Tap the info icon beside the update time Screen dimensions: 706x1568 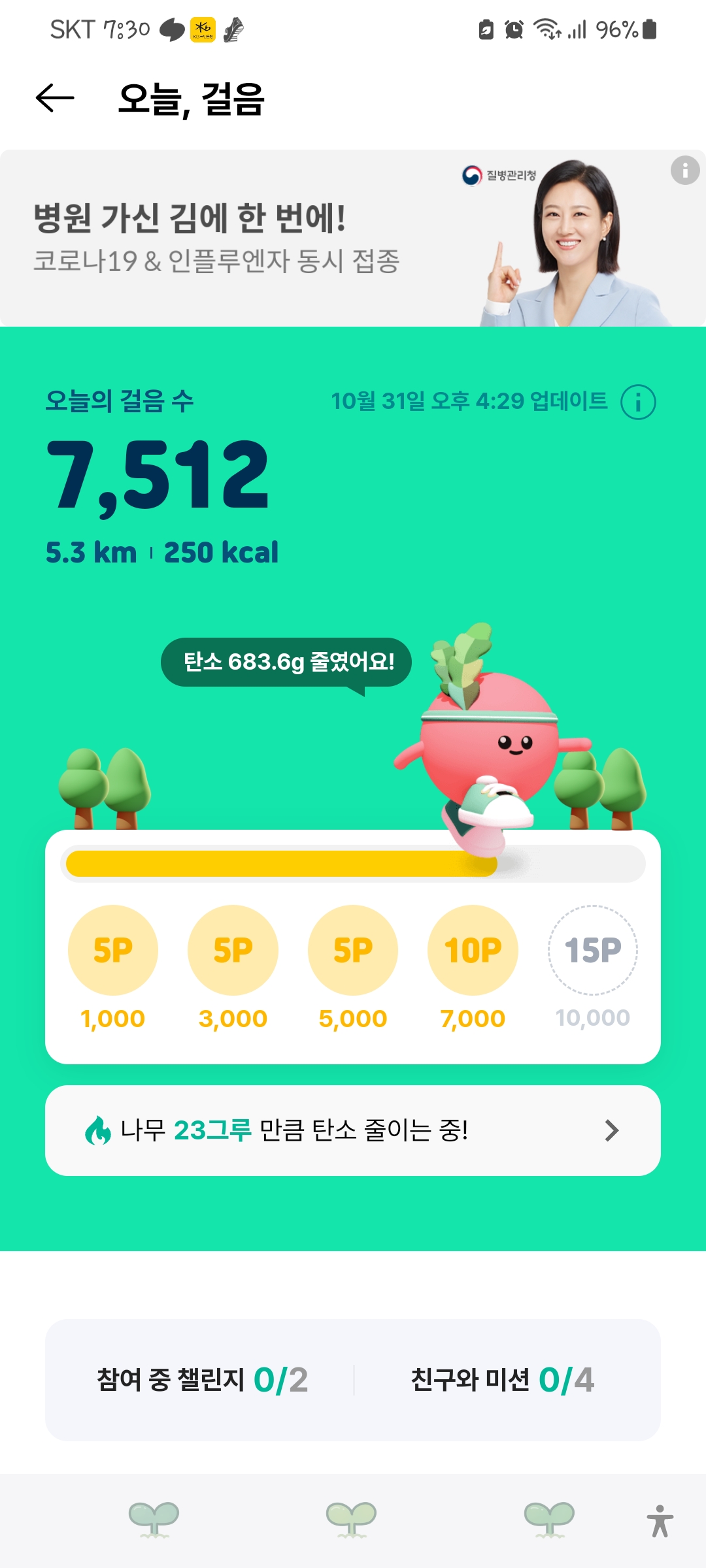pyautogui.click(x=637, y=402)
